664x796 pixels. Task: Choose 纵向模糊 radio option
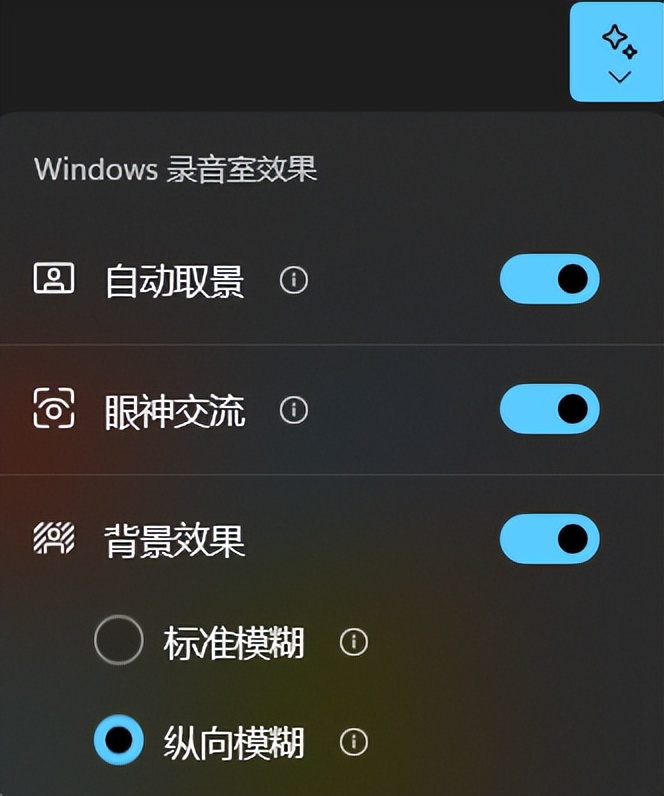click(x=119, y=741)
